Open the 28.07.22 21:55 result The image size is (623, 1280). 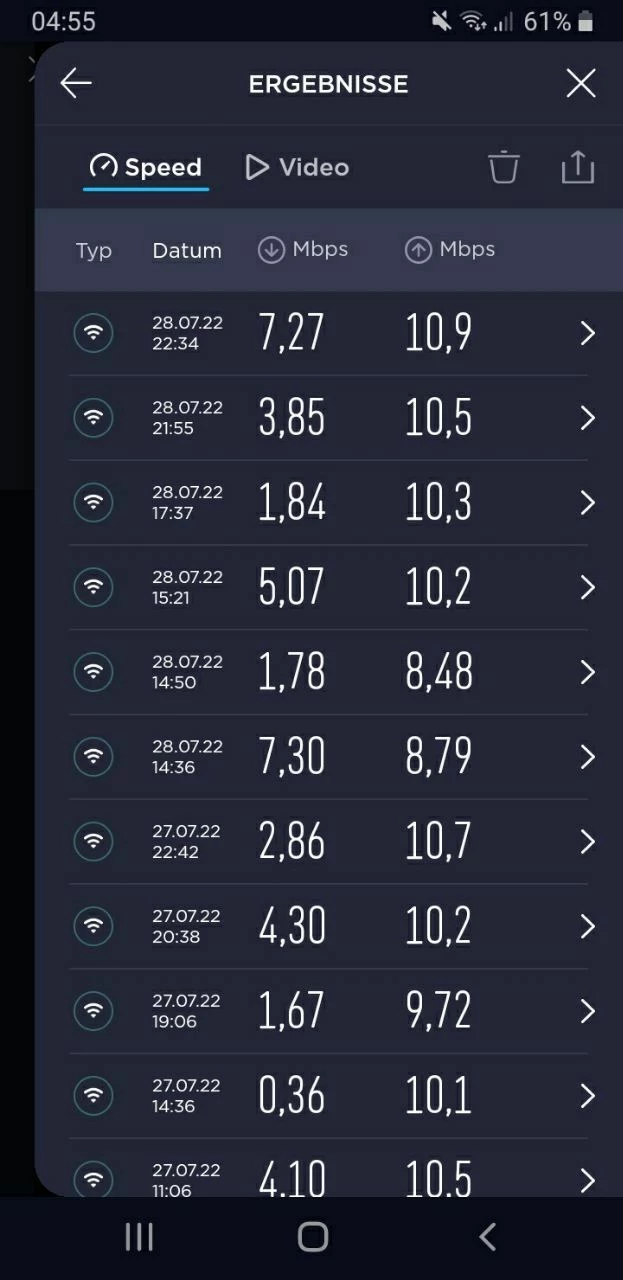coord(587,418)
